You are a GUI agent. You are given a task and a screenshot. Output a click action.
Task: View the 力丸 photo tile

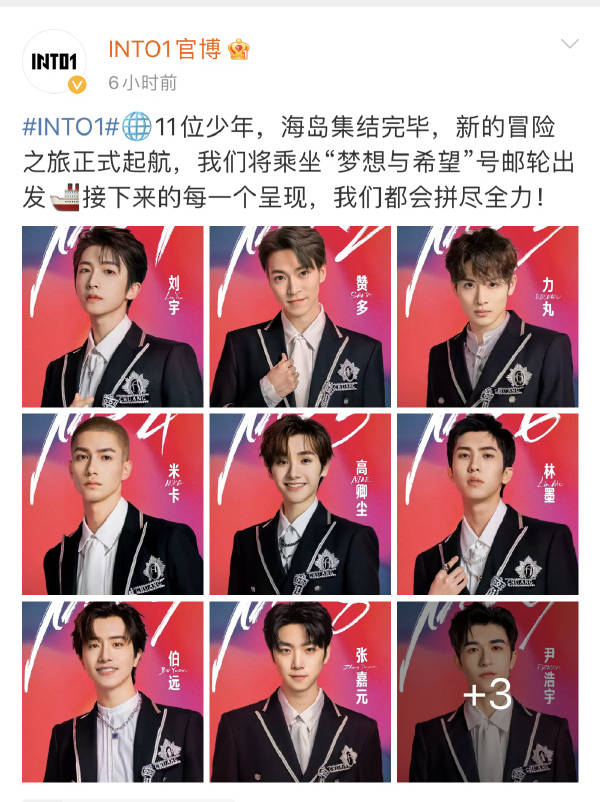pyautogui.click(x=487, y=316)
